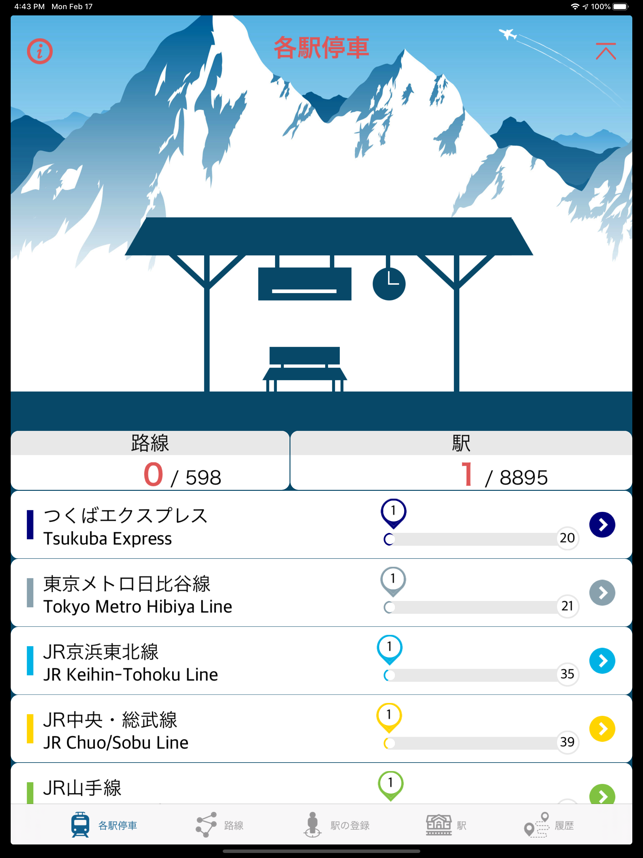The height and width of the screenshot is (858, 643).
Task: Open the JR山手線 row
Action: [x=200, y=788]
